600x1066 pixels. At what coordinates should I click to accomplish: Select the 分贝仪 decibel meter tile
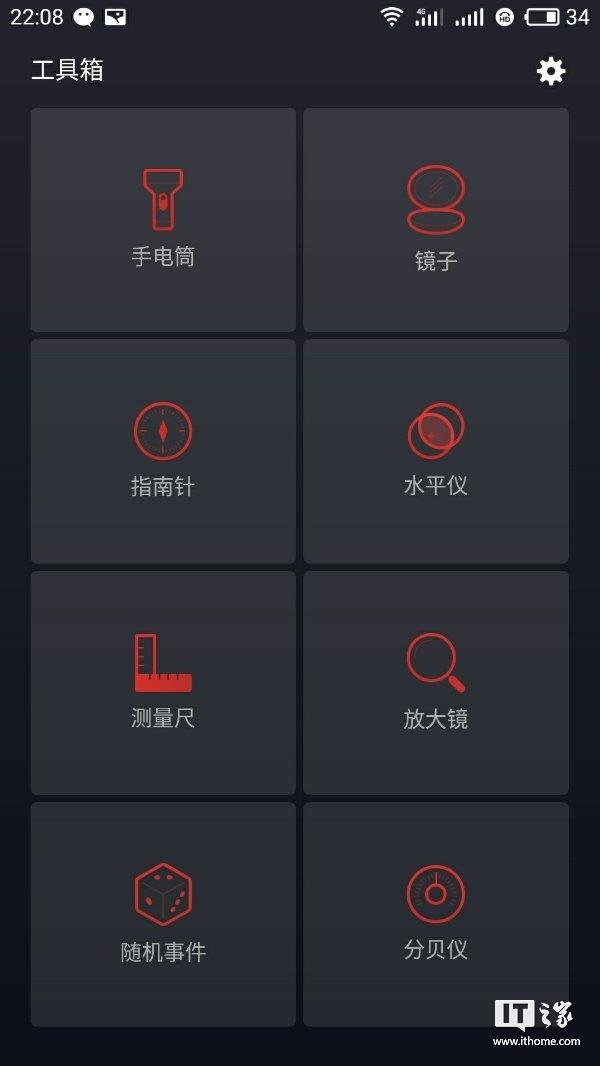point(436,914)
